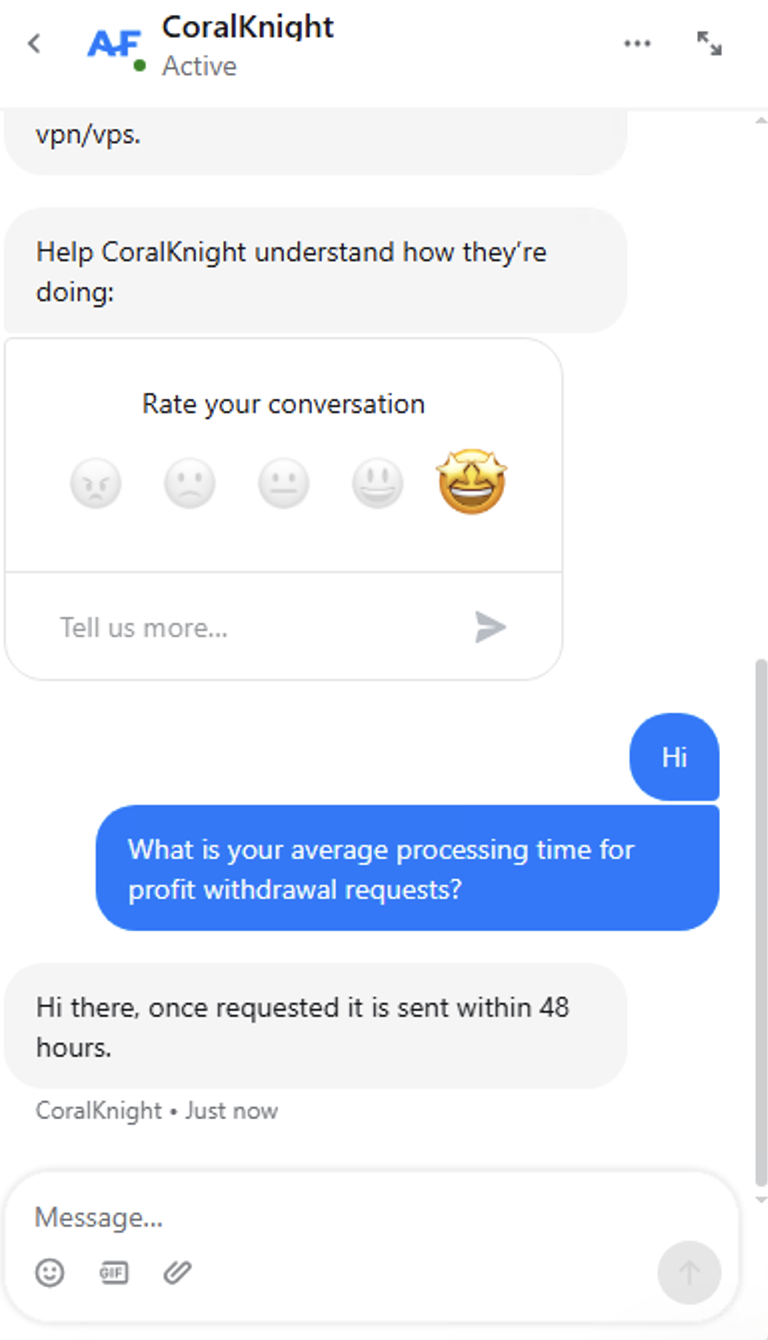Viewport: 768px width, 1340px height.
Task: Send the message with the up-arrow button
Action: tap(689, 1272)
